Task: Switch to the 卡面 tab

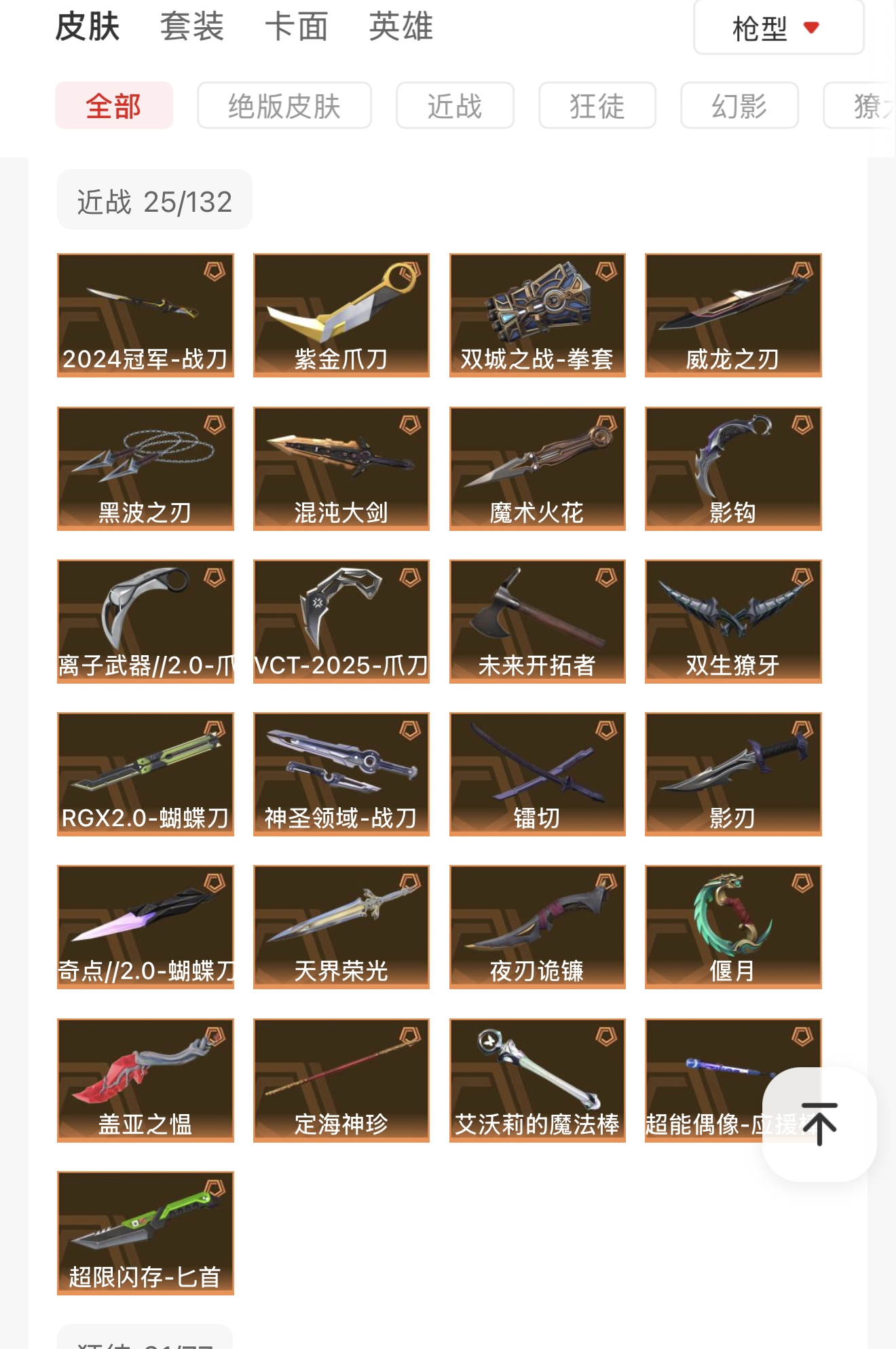Action: tap(296, 27)
